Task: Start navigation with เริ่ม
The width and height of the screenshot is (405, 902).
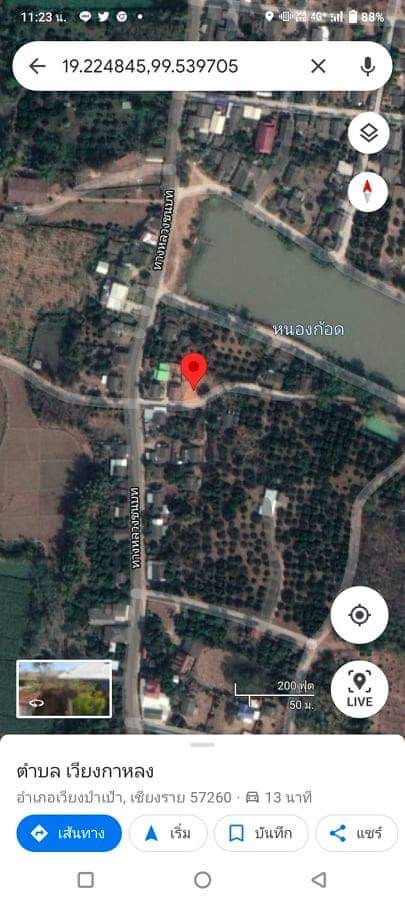Action: point(168,833)
